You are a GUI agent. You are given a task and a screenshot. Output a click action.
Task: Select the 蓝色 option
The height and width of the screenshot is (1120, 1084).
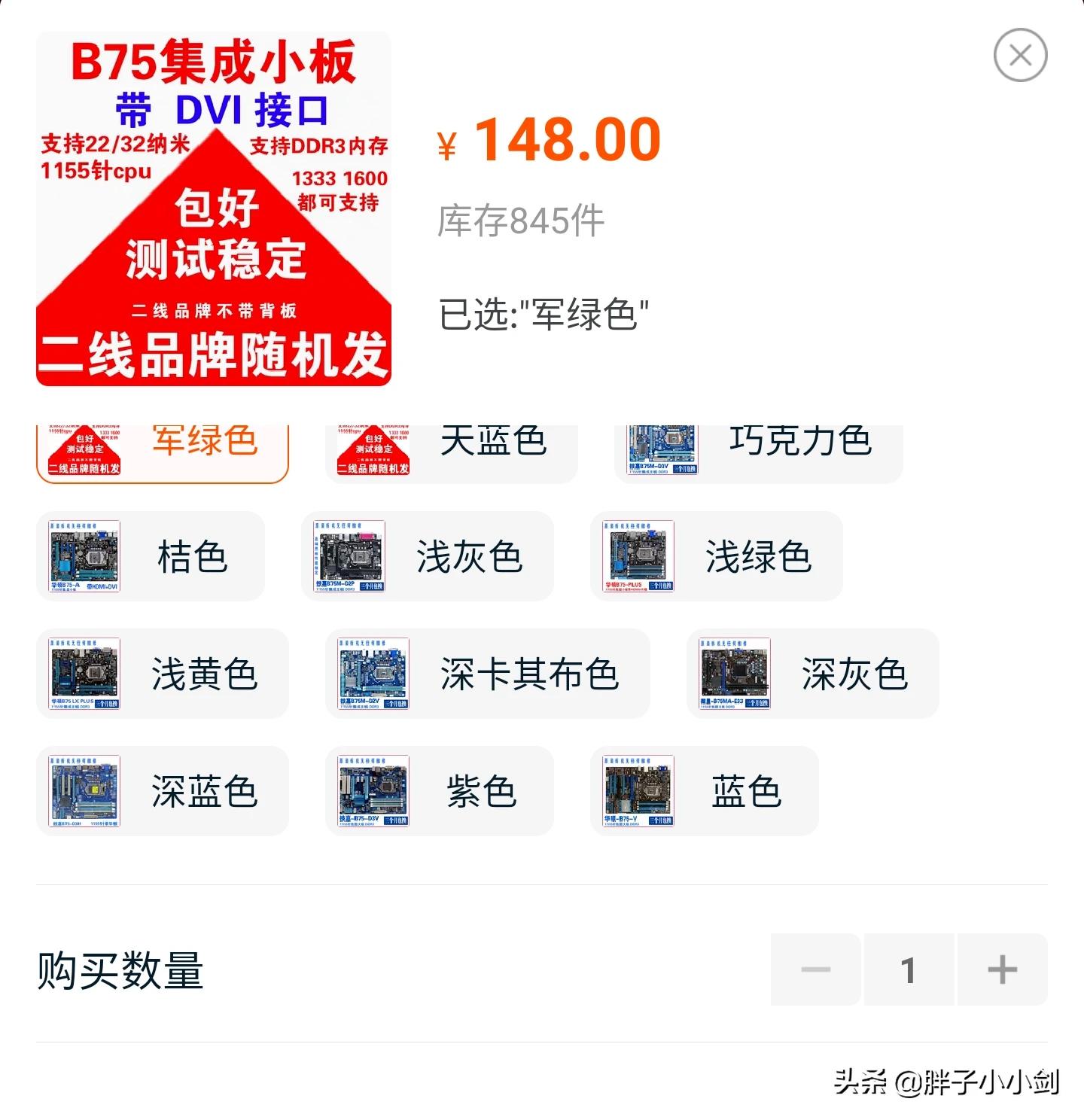click(x=705, y=791)
